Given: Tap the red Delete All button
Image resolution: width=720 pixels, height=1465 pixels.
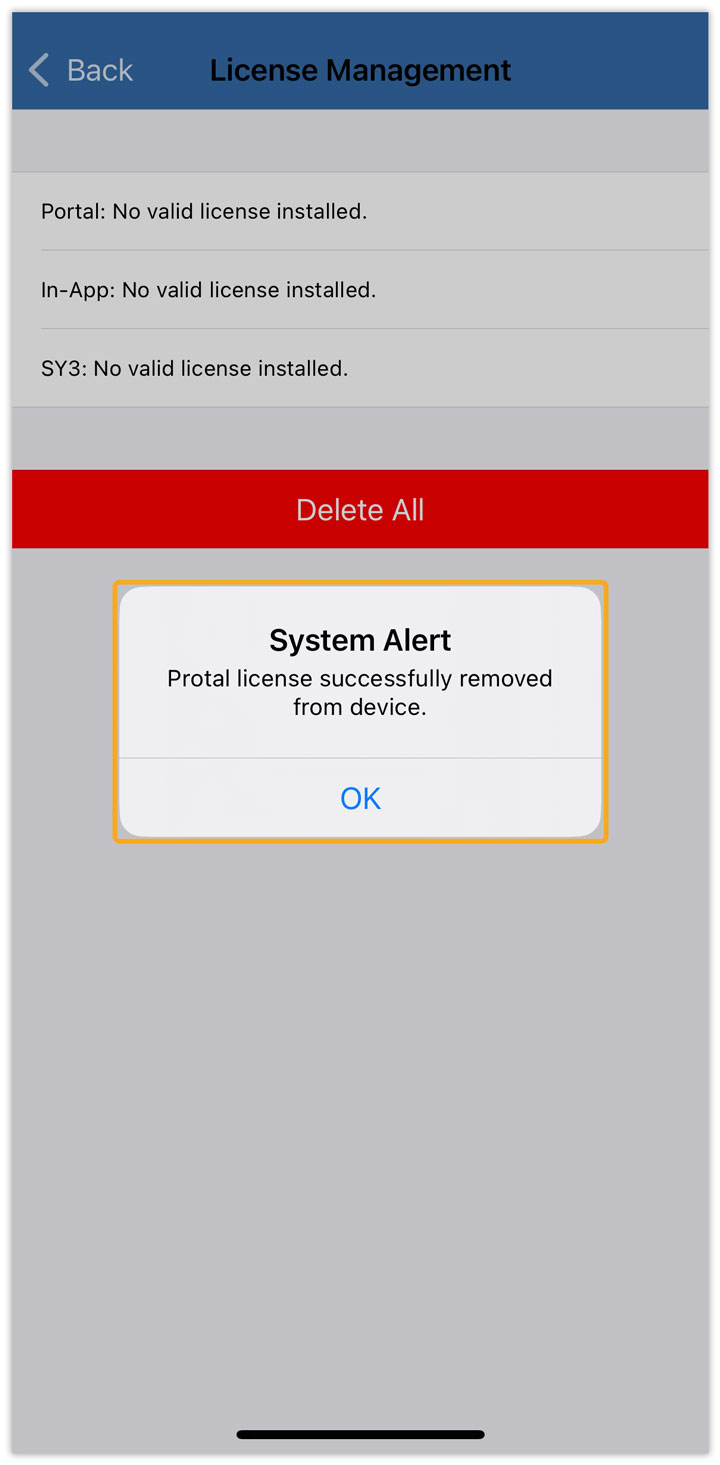Looking at the screenshot, I should click(360, 509).
